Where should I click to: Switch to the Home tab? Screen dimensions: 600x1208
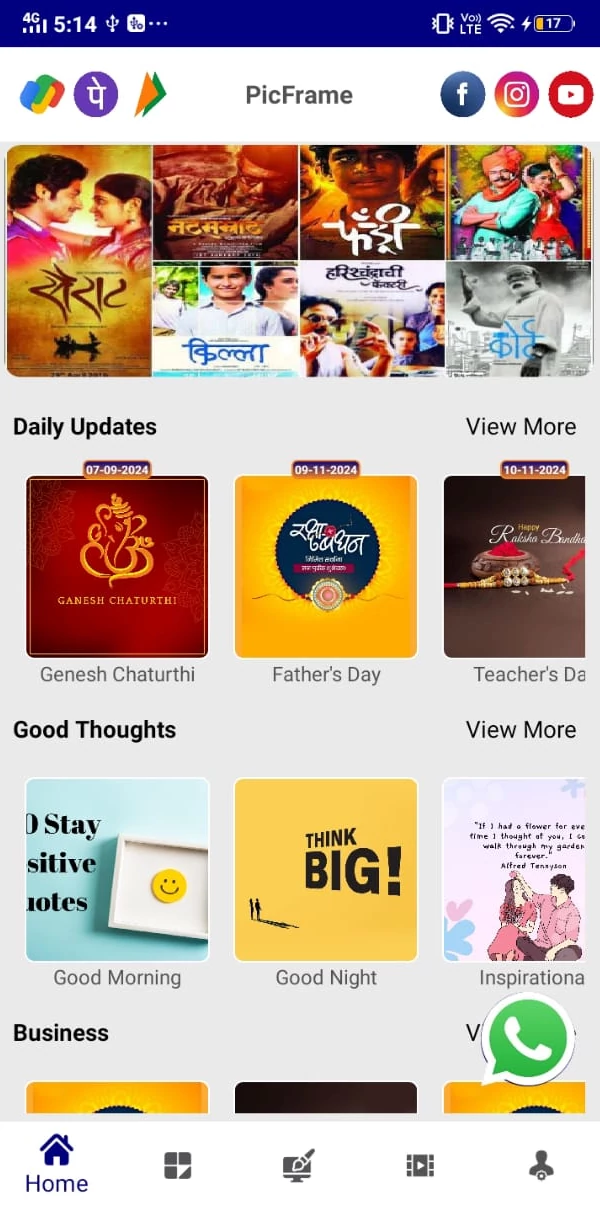[56, 1165]
